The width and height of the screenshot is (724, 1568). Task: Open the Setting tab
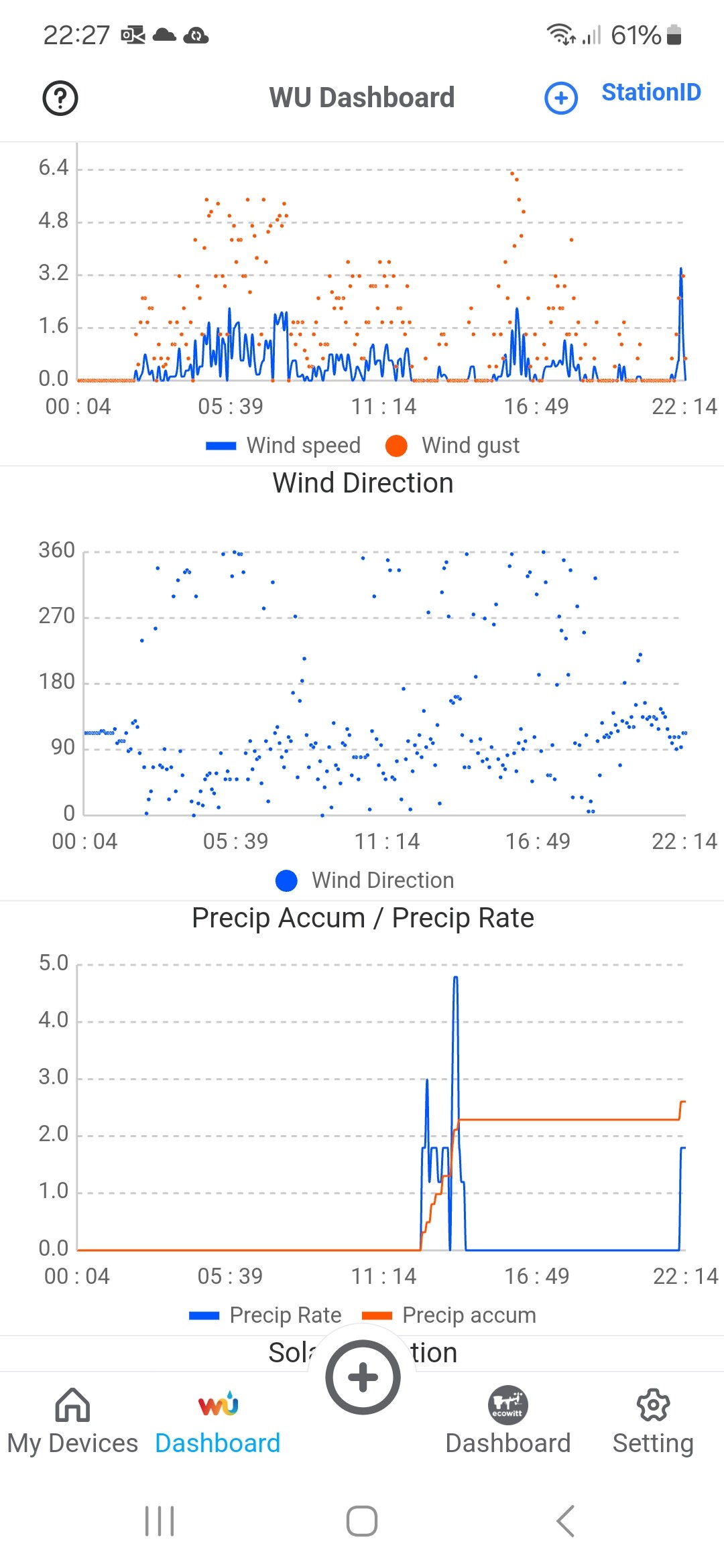(653, 1422)
